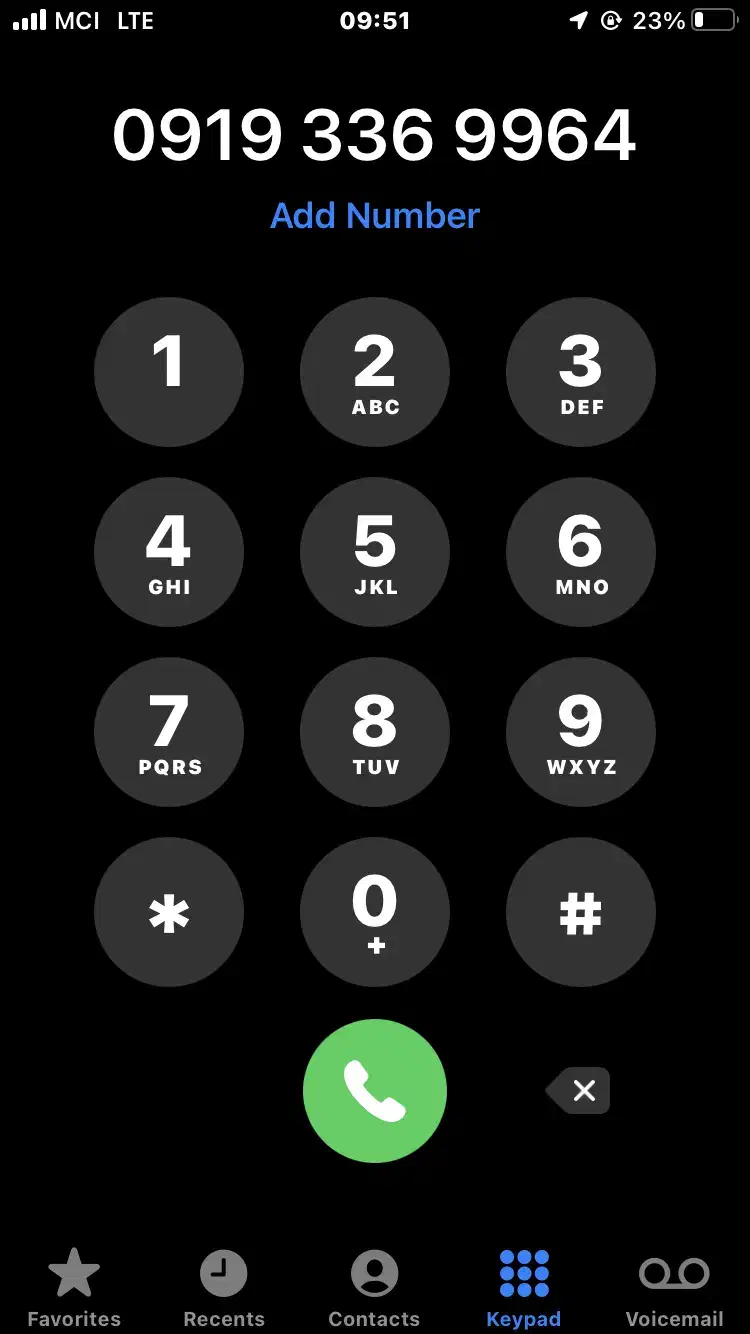
Task: Open the Voicemail tab
Action: [674, 1288]
